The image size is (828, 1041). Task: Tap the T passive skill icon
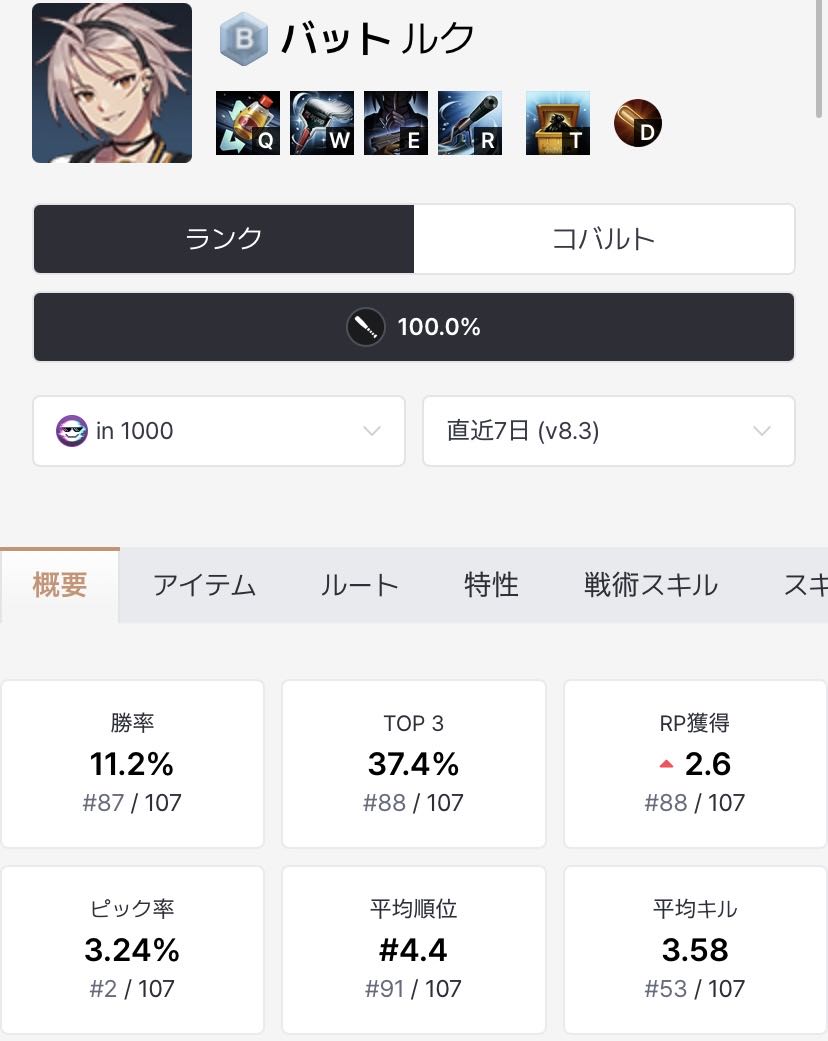pyautogui.click(x=558, y=124)
